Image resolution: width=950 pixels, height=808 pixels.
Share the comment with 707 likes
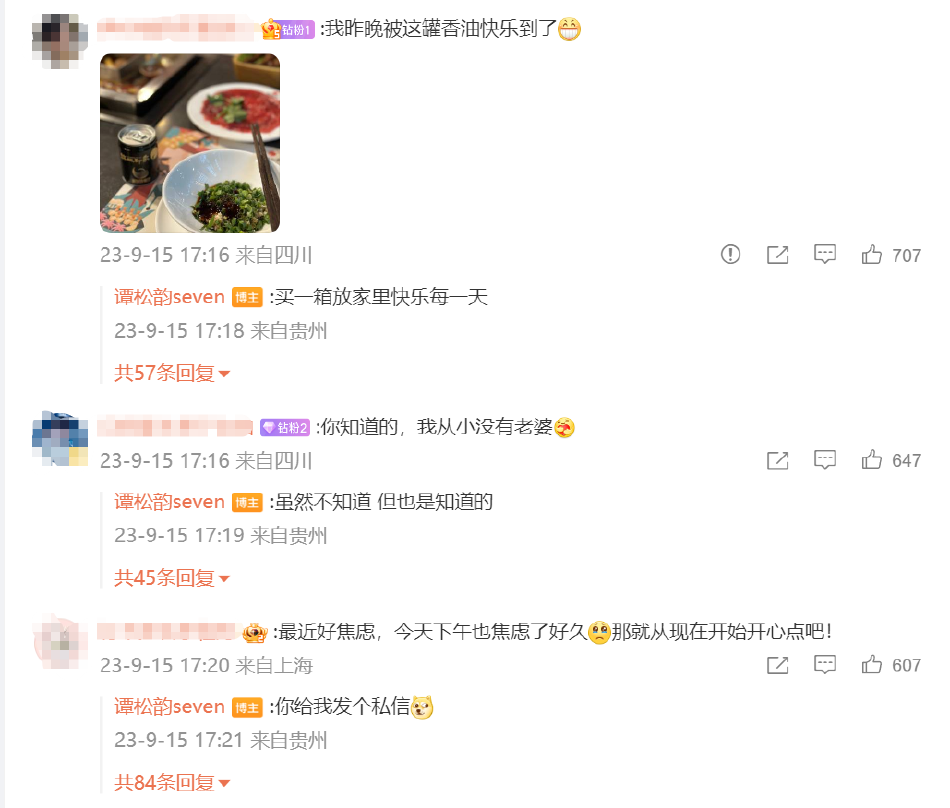[777, 255]
